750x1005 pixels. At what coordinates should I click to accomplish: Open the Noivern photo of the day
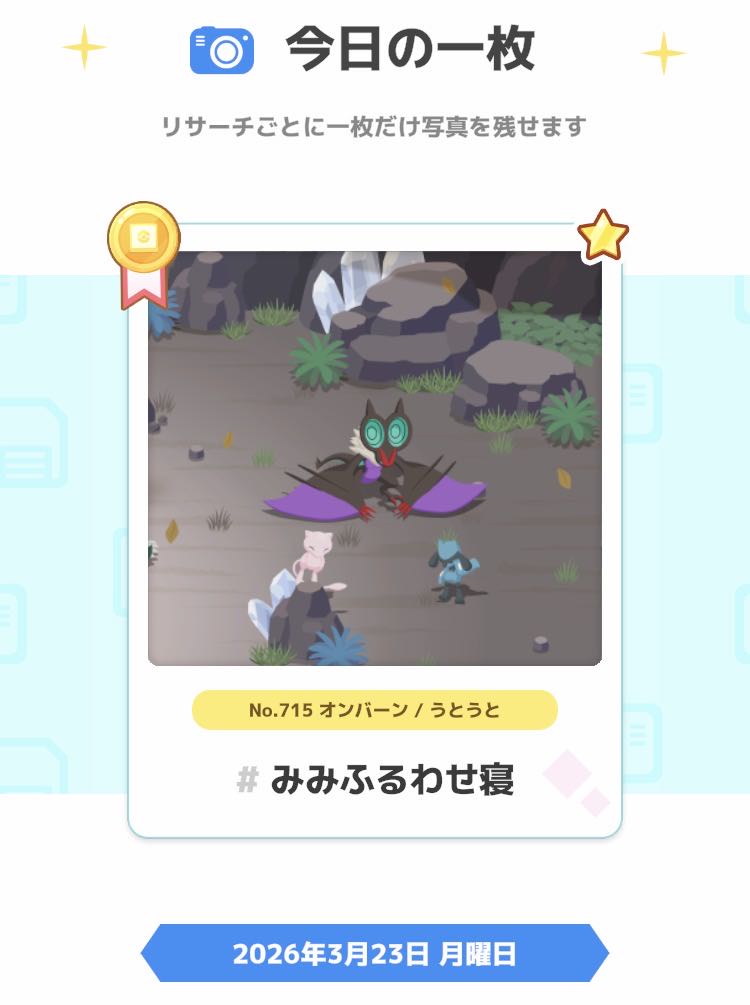click(x=375, y=458)
